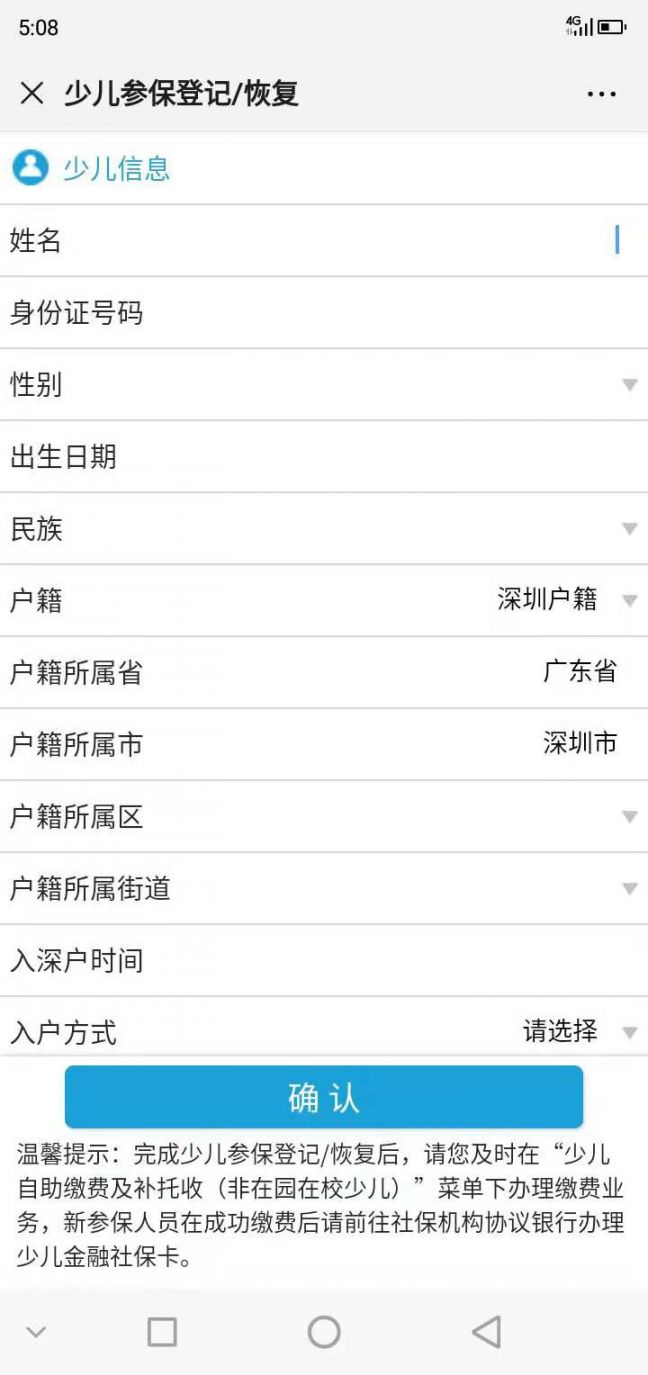Expand the 民族 dropdown
The image size is (648, 1375).
click(628, 529)
